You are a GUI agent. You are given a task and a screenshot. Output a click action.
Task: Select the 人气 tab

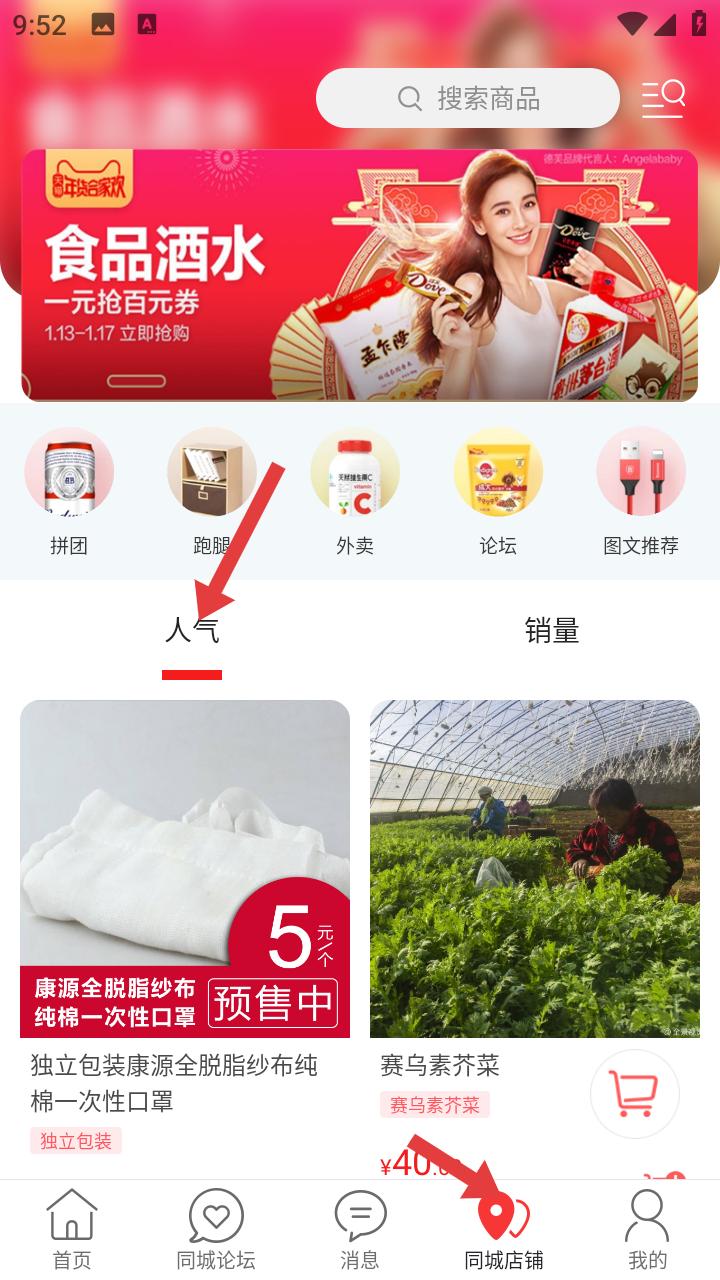192,631
